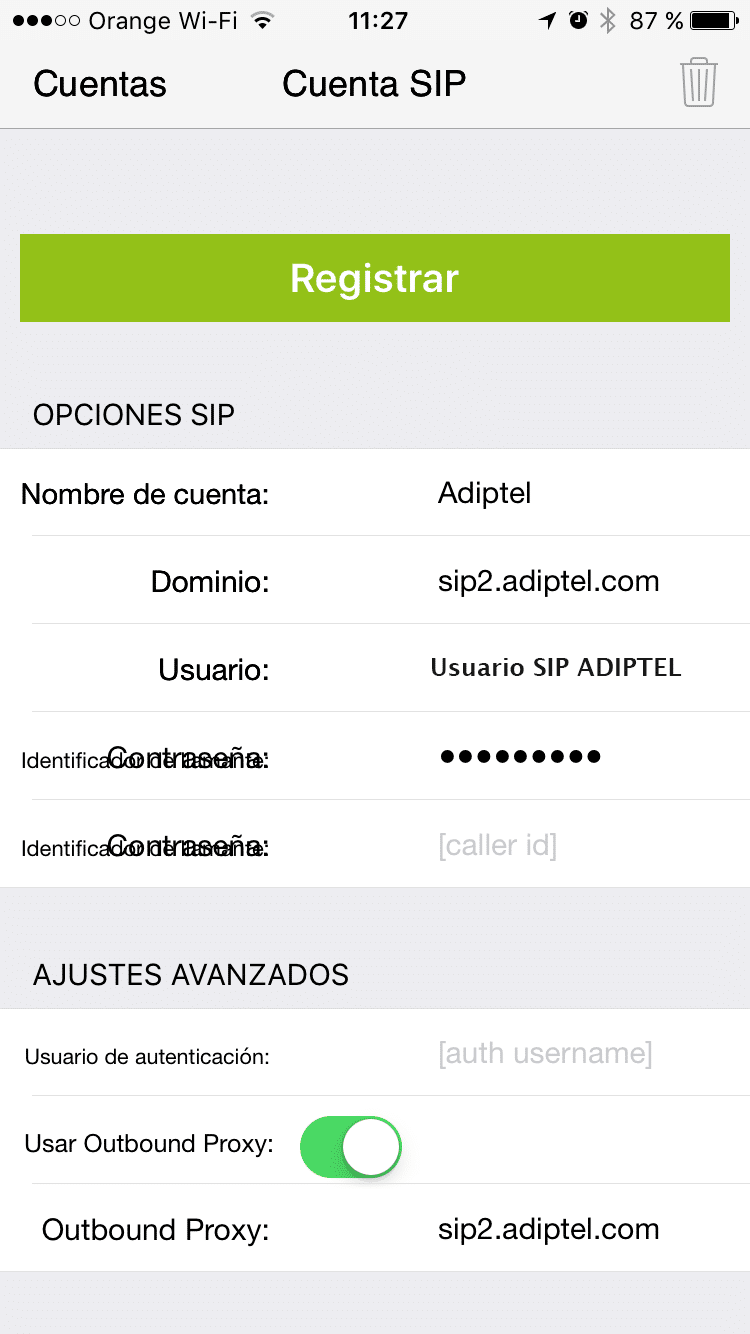This screenshot has width=750, height=1334.
Task: Edit the Nombre de cuenta field
Action: 584,493
